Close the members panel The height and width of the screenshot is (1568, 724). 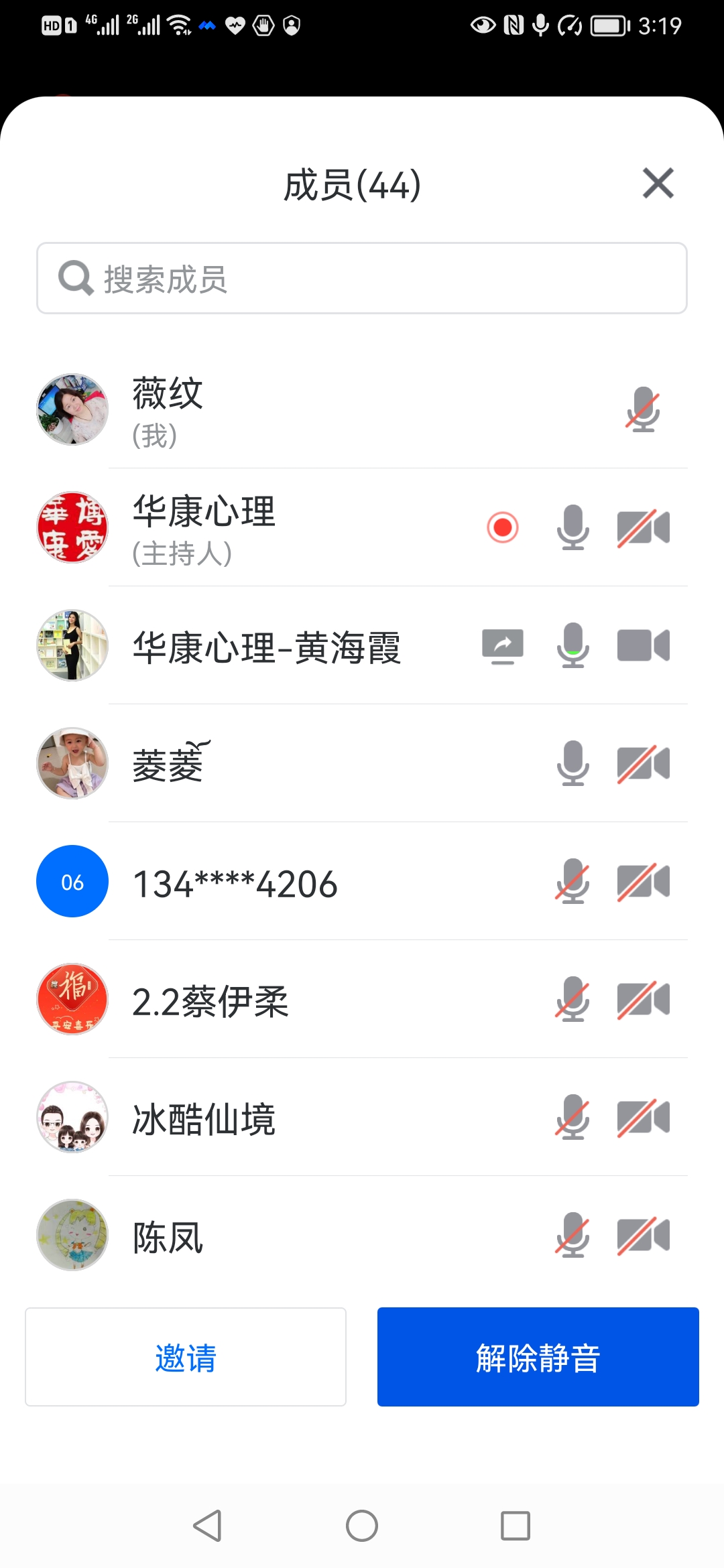pyautogui.click(x=658, y=184)
